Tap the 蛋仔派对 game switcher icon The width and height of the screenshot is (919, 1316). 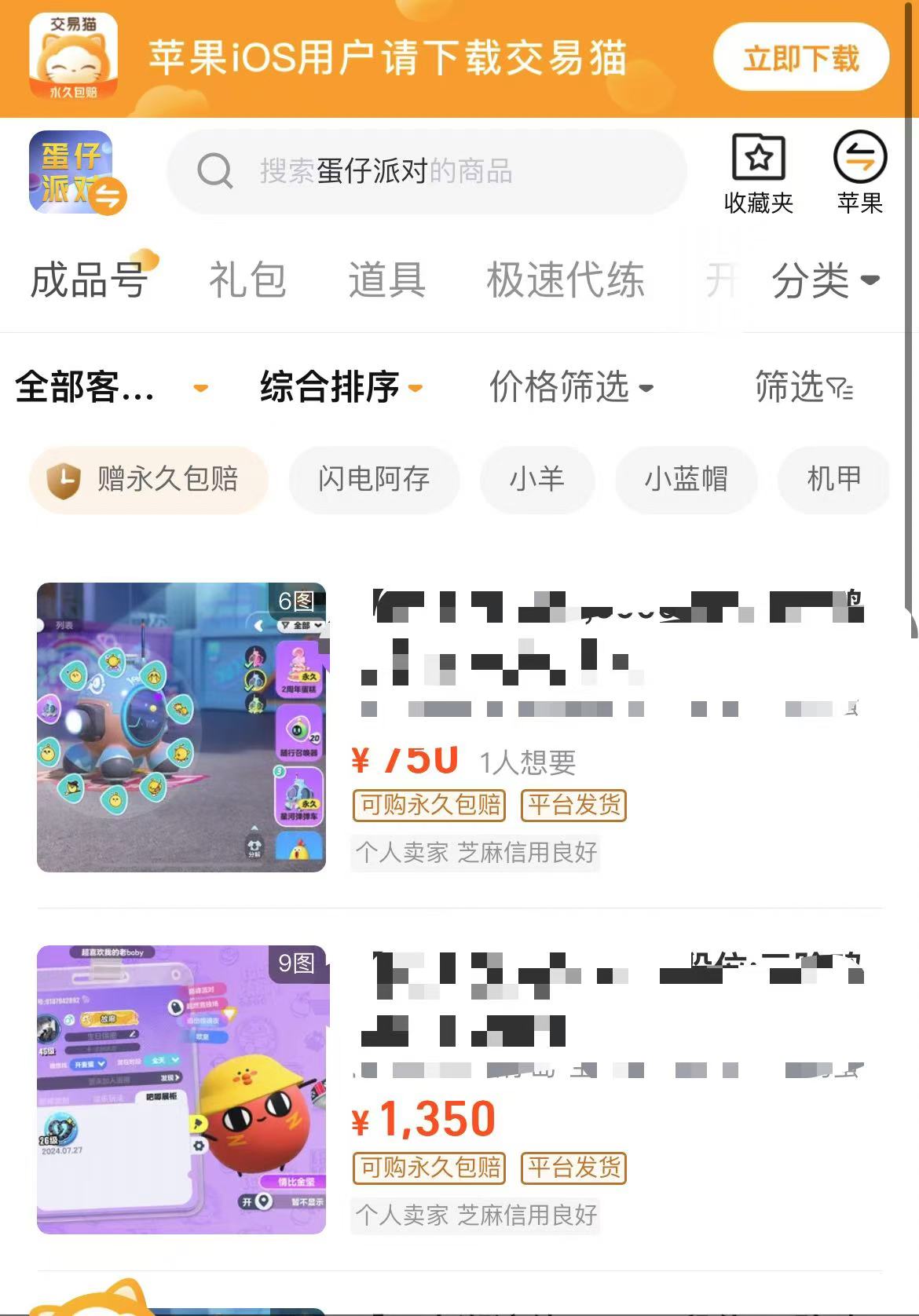pyautogui.click(x=75, y=173)
